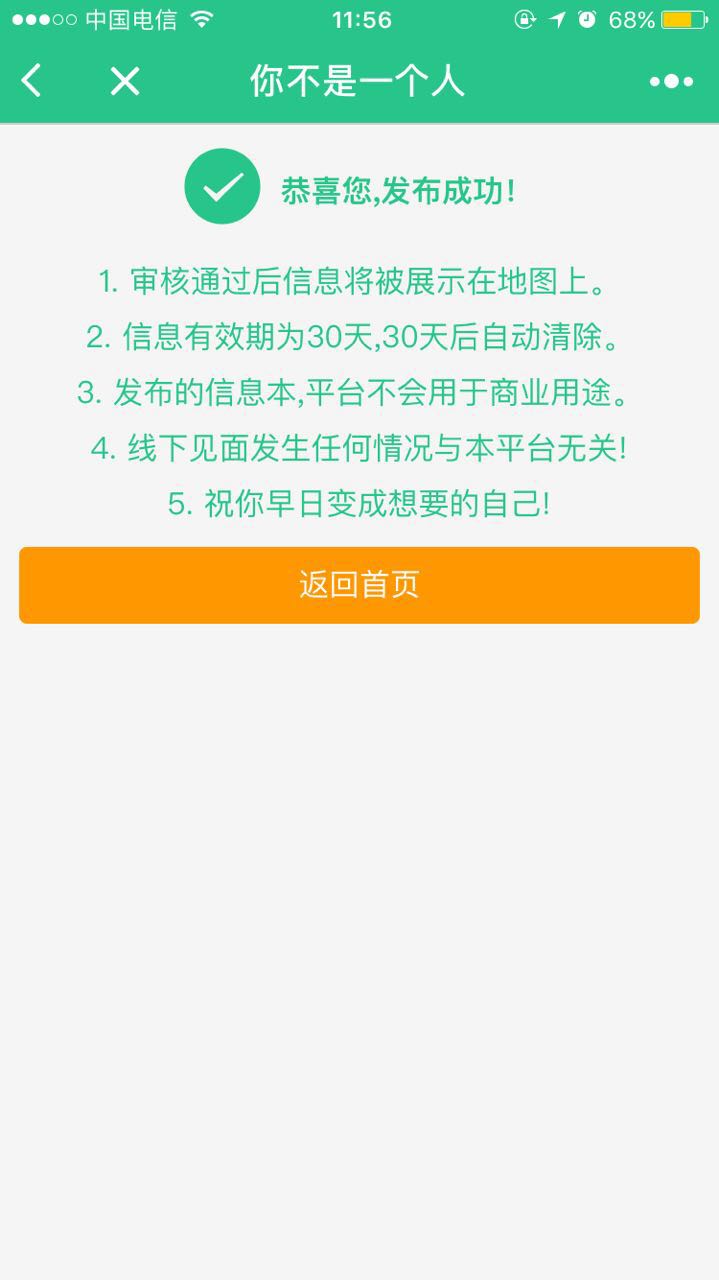Go back using the header arrow
Image resolution: width=719 pixels, height=1280 pixels.
32,81
